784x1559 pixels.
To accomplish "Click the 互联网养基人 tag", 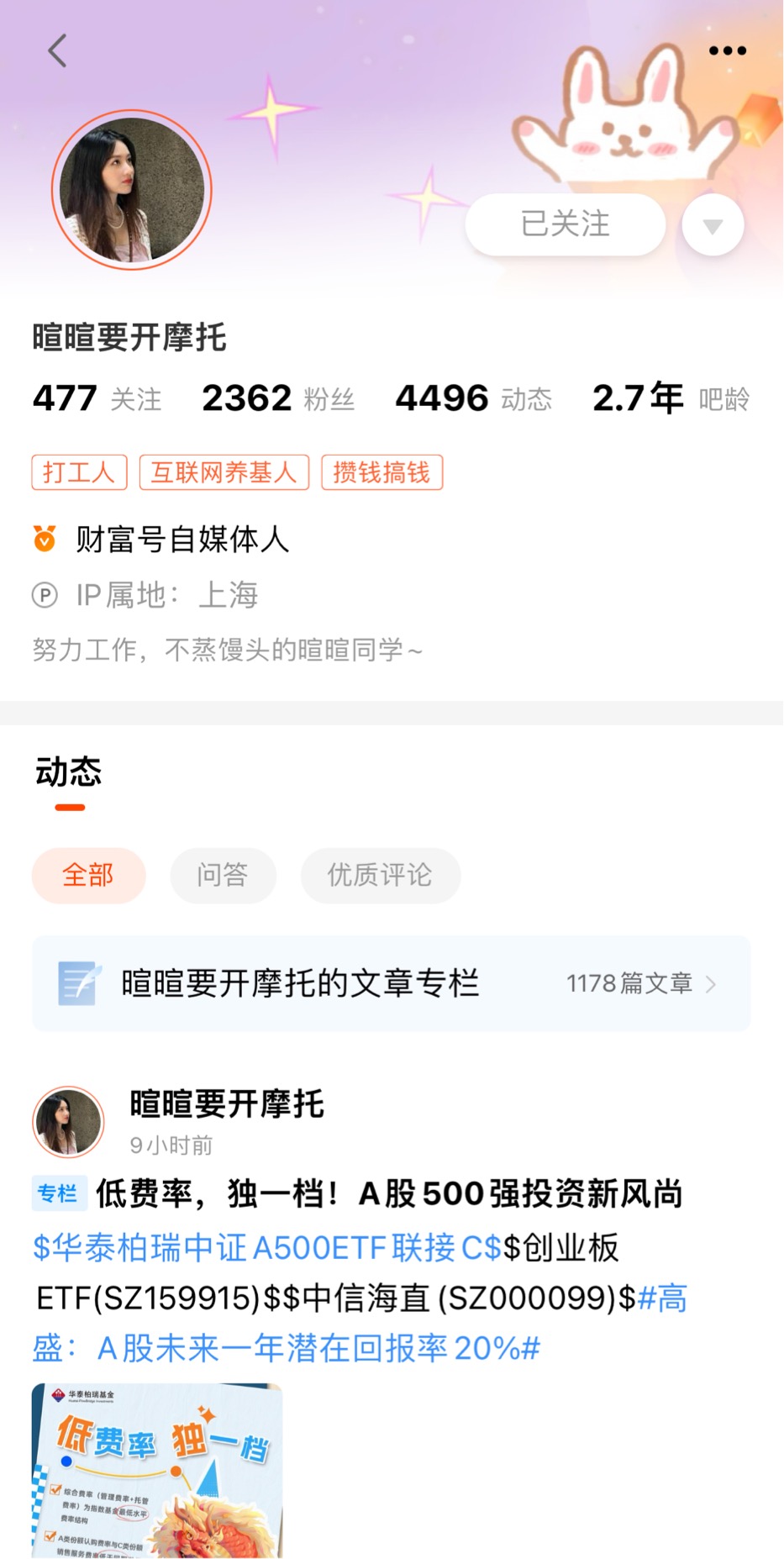I will [x=223, y=472].
